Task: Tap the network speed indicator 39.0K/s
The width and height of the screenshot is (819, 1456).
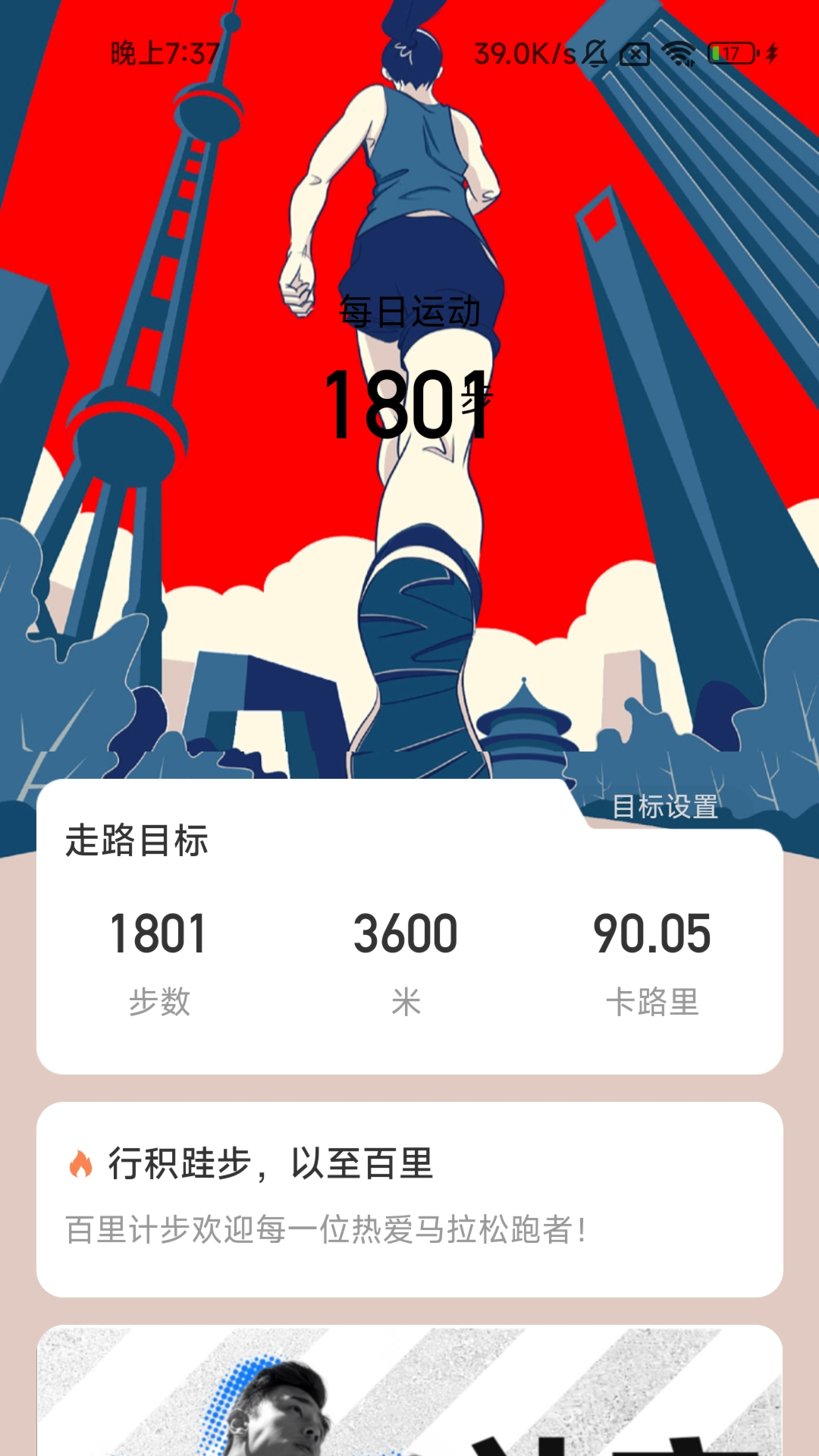Action: 525,53
